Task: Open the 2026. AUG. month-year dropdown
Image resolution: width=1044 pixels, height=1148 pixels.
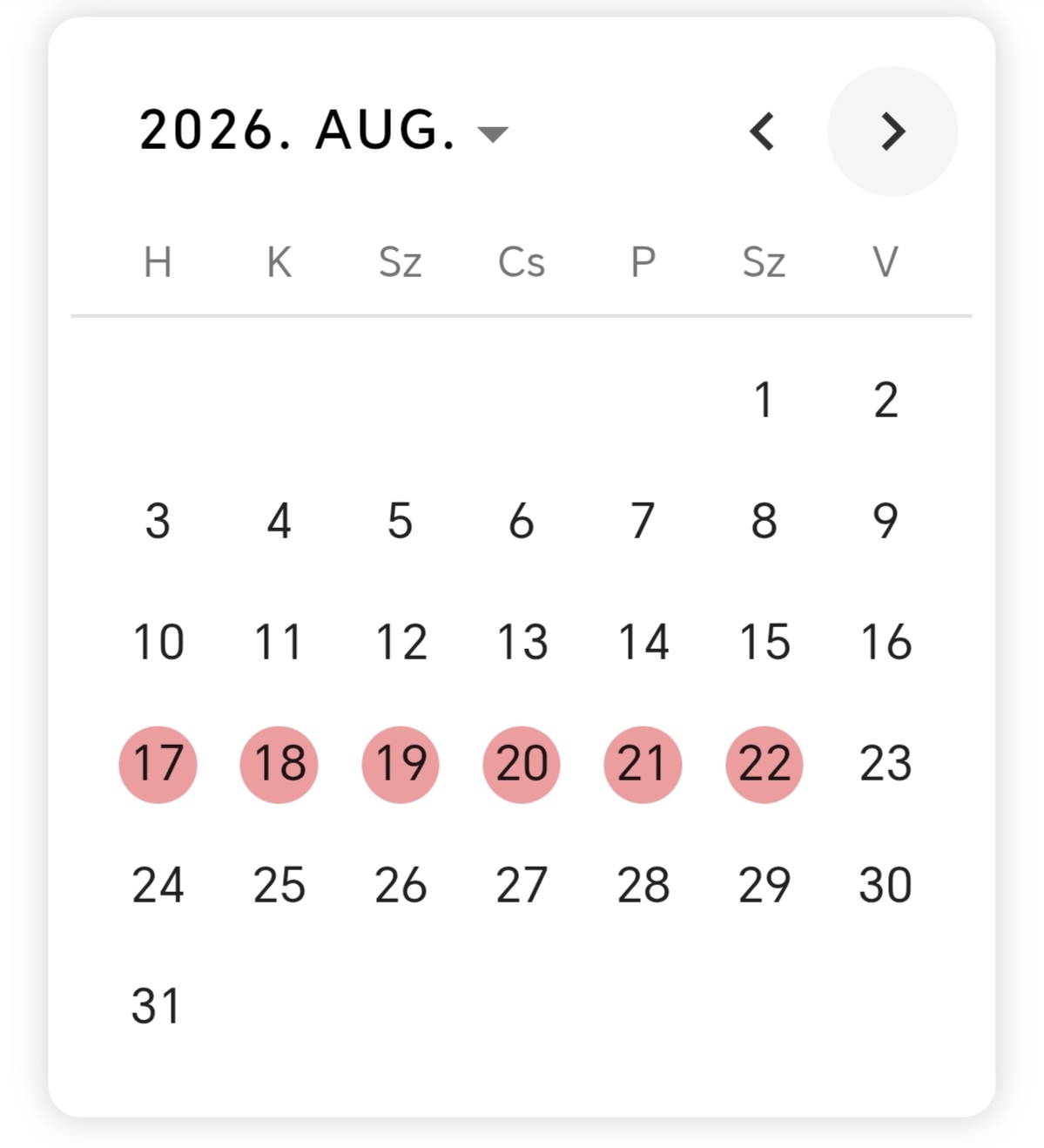Action: (322, 132)
